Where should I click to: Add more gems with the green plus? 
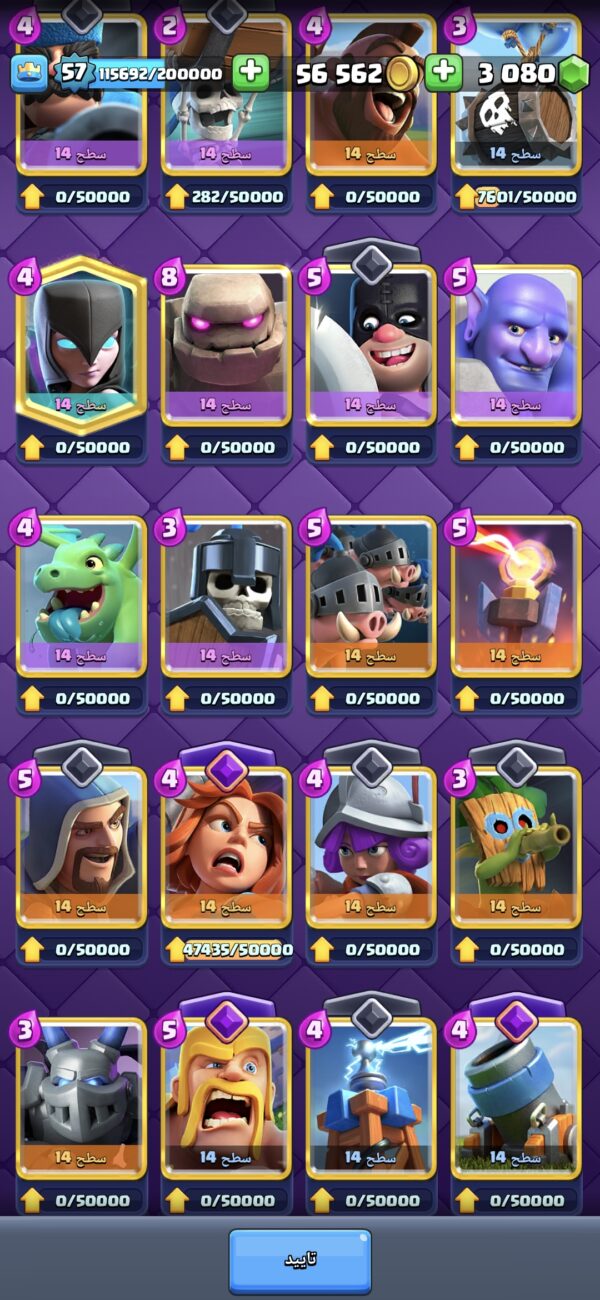pyautogui.click(x=443, y=73)
